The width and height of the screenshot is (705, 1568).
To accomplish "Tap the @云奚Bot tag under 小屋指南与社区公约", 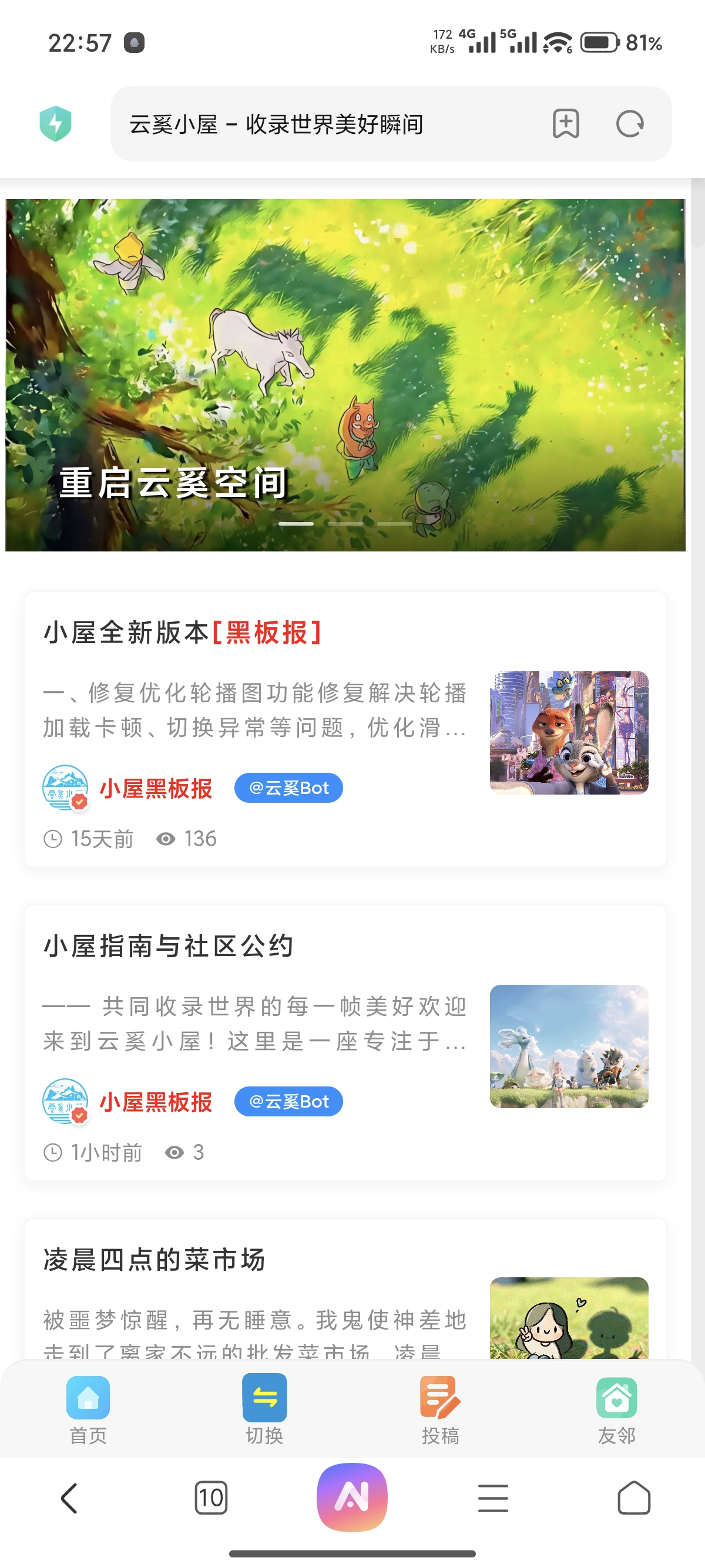I will coord(288,1102).
